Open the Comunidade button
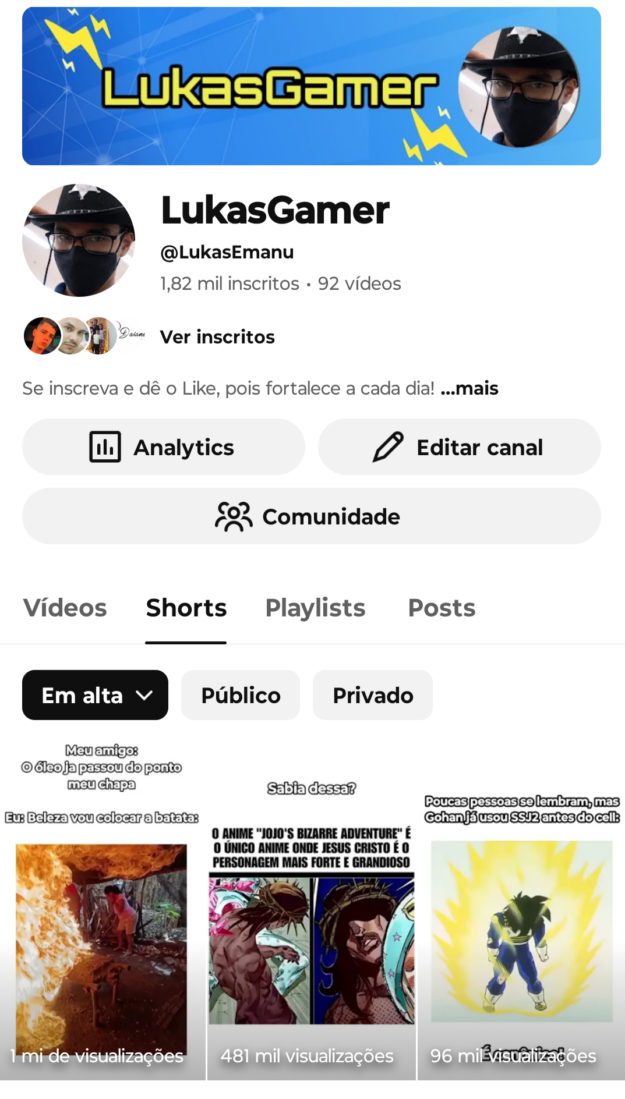Image resolution: width=625 pixels, height=1099 pixels. (x=311, y=516)
